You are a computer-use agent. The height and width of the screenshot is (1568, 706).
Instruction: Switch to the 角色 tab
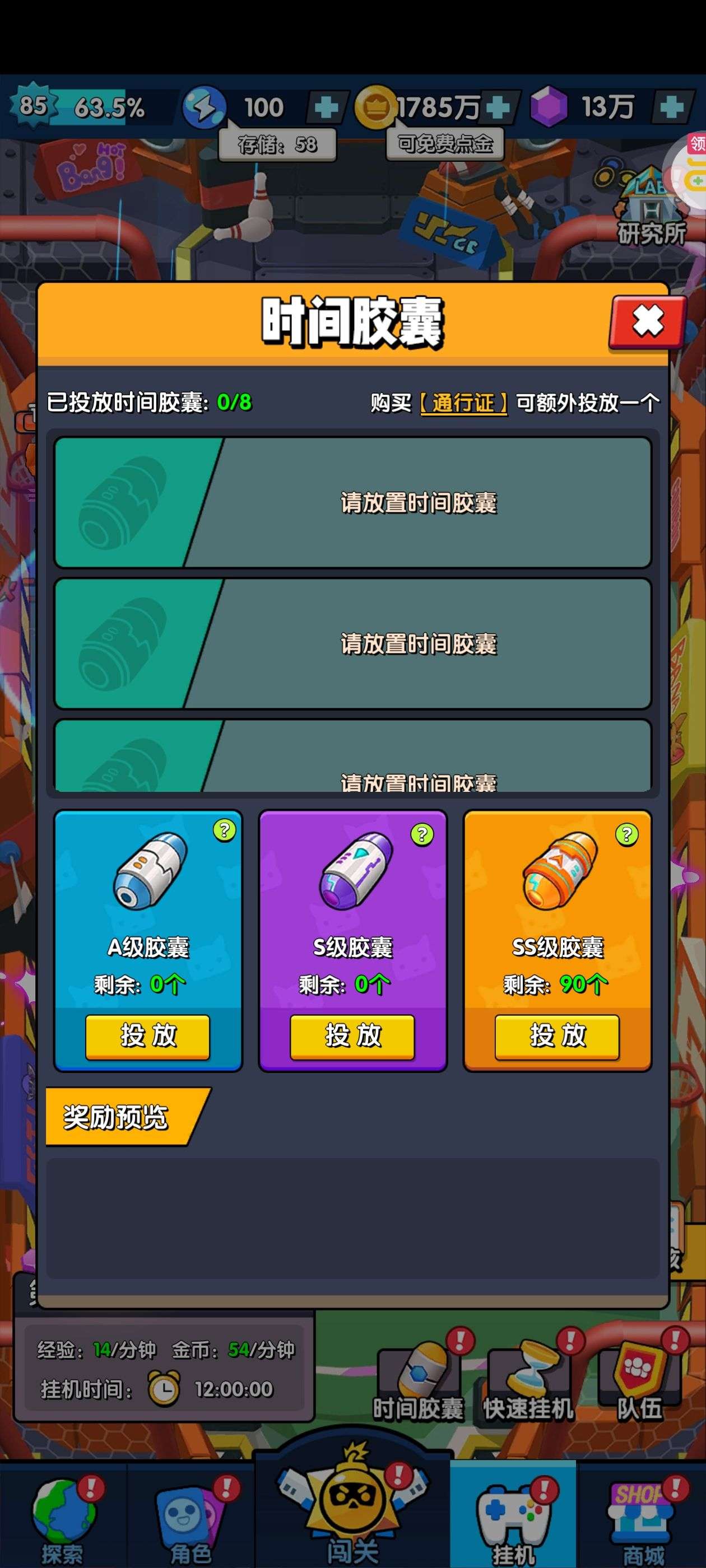point(190,1517)
